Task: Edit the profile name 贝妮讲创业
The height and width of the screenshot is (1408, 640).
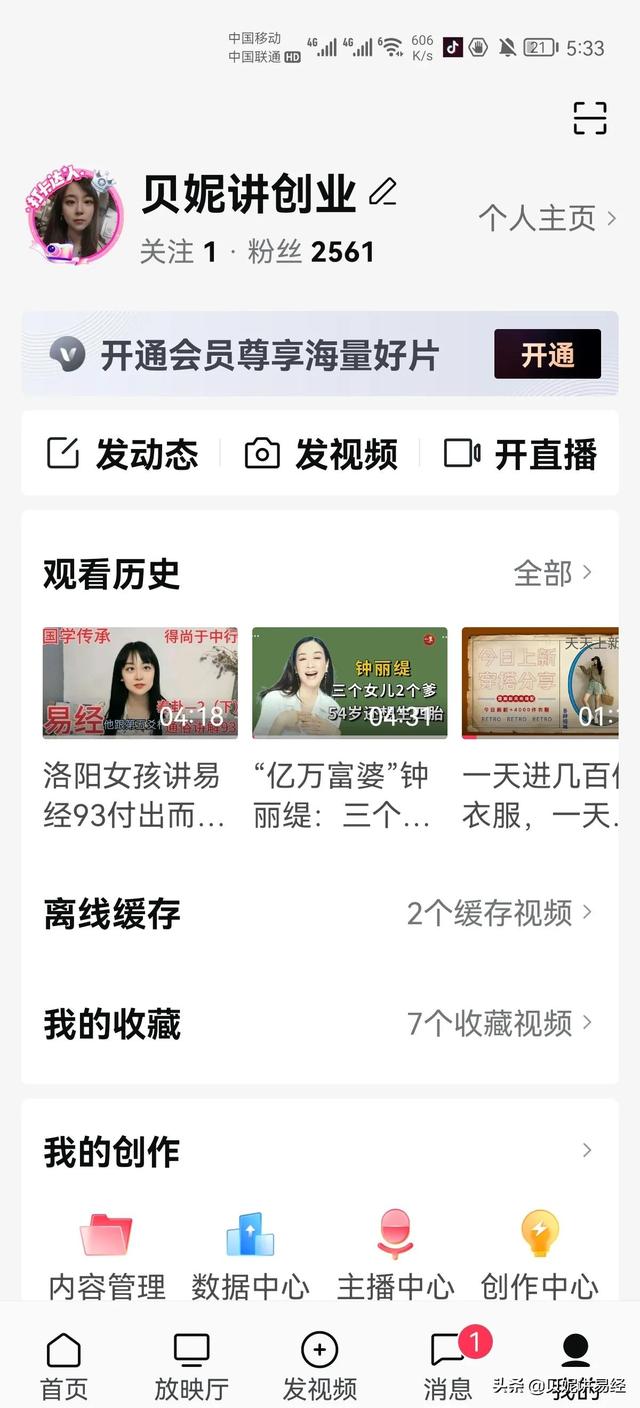Action: (x=383, y=193)
